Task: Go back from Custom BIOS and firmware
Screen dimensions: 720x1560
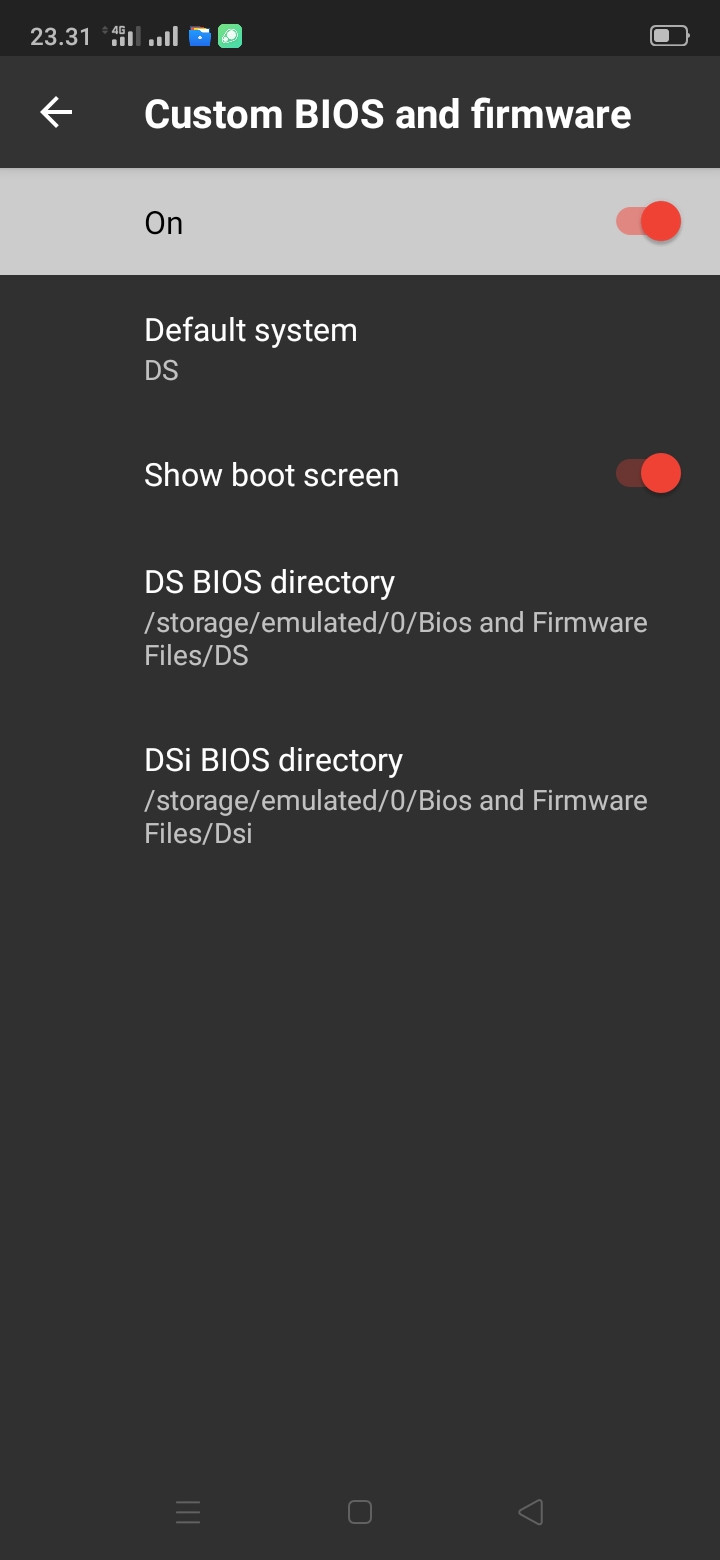Action: coord(56,113)
